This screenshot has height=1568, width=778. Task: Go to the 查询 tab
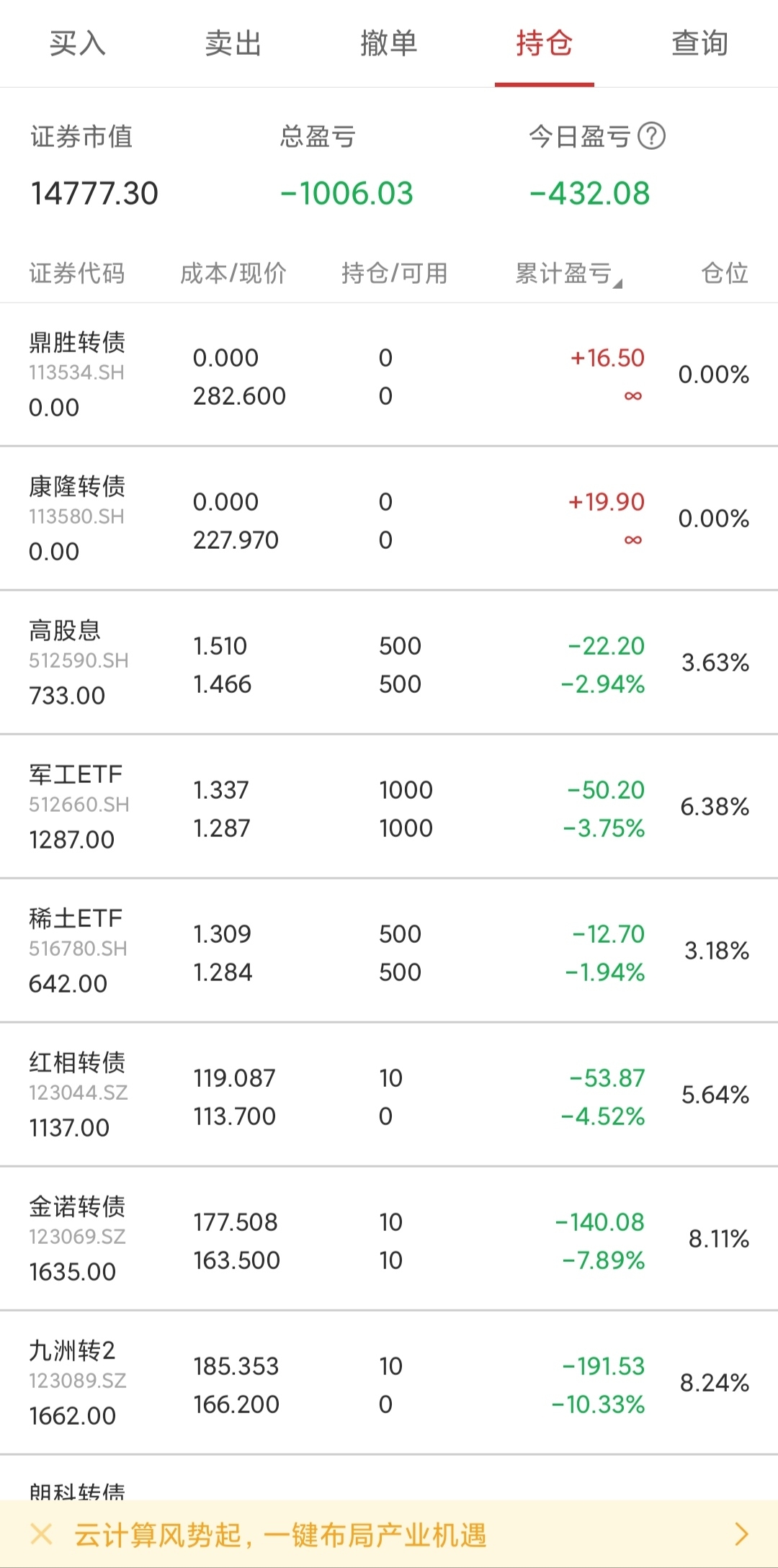click(700, 43)
